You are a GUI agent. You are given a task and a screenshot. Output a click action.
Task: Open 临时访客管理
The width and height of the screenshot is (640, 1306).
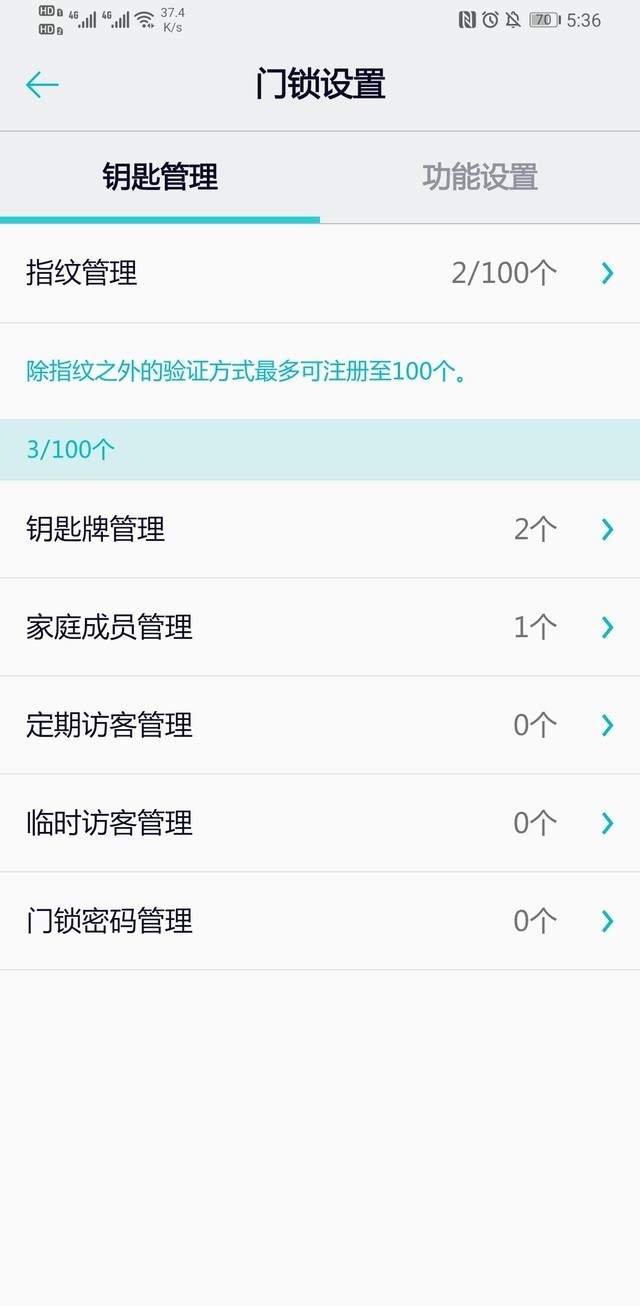click(320, 823)
